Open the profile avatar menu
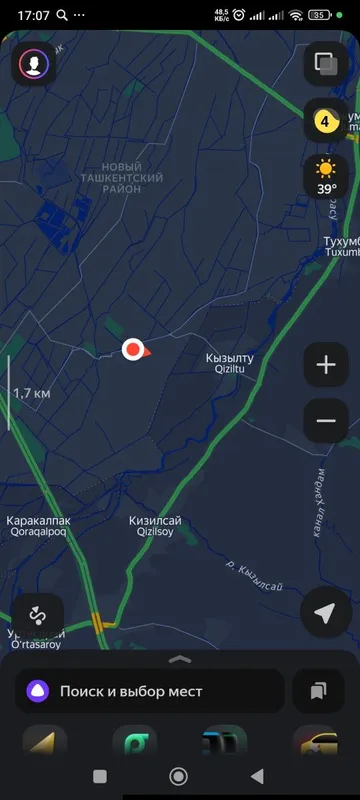The height and width of the screenshot is (800, 360). coord(34,64)
